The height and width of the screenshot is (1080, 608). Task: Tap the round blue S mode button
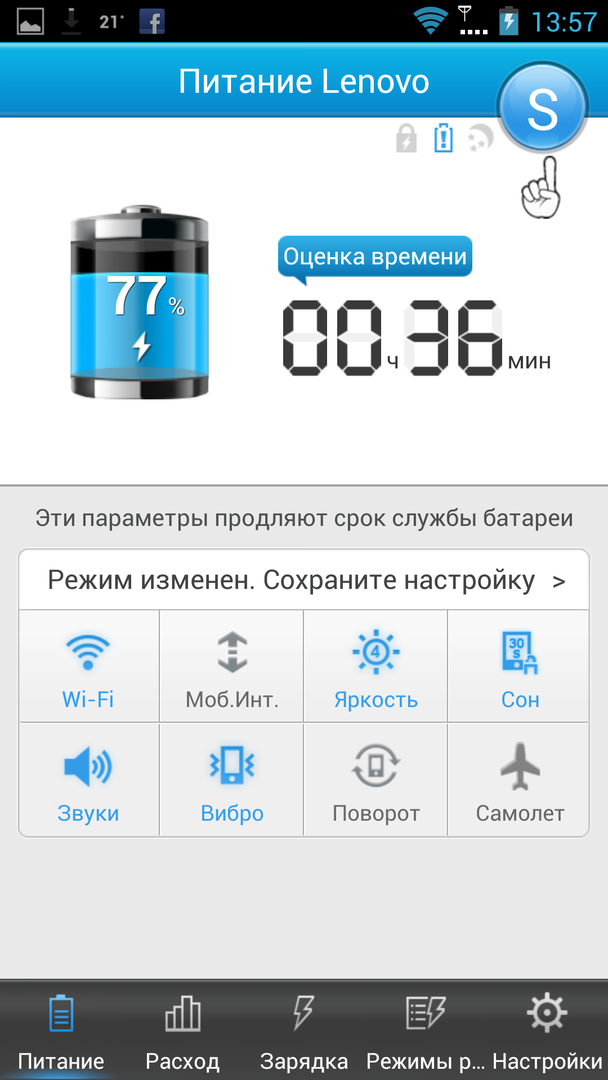tap(541, 110)
